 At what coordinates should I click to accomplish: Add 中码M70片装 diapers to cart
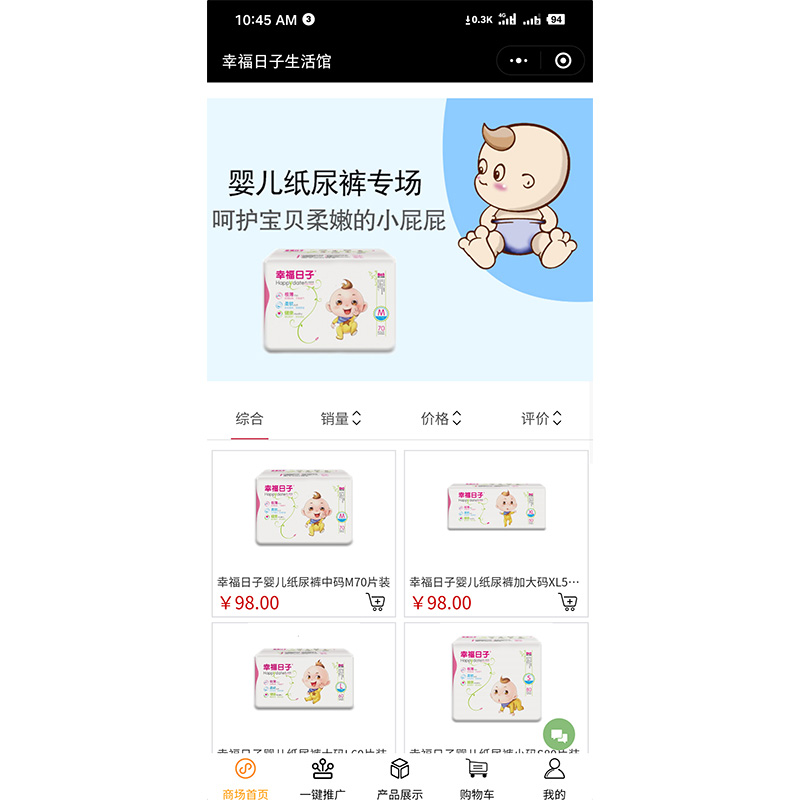(x=376, y=603)
